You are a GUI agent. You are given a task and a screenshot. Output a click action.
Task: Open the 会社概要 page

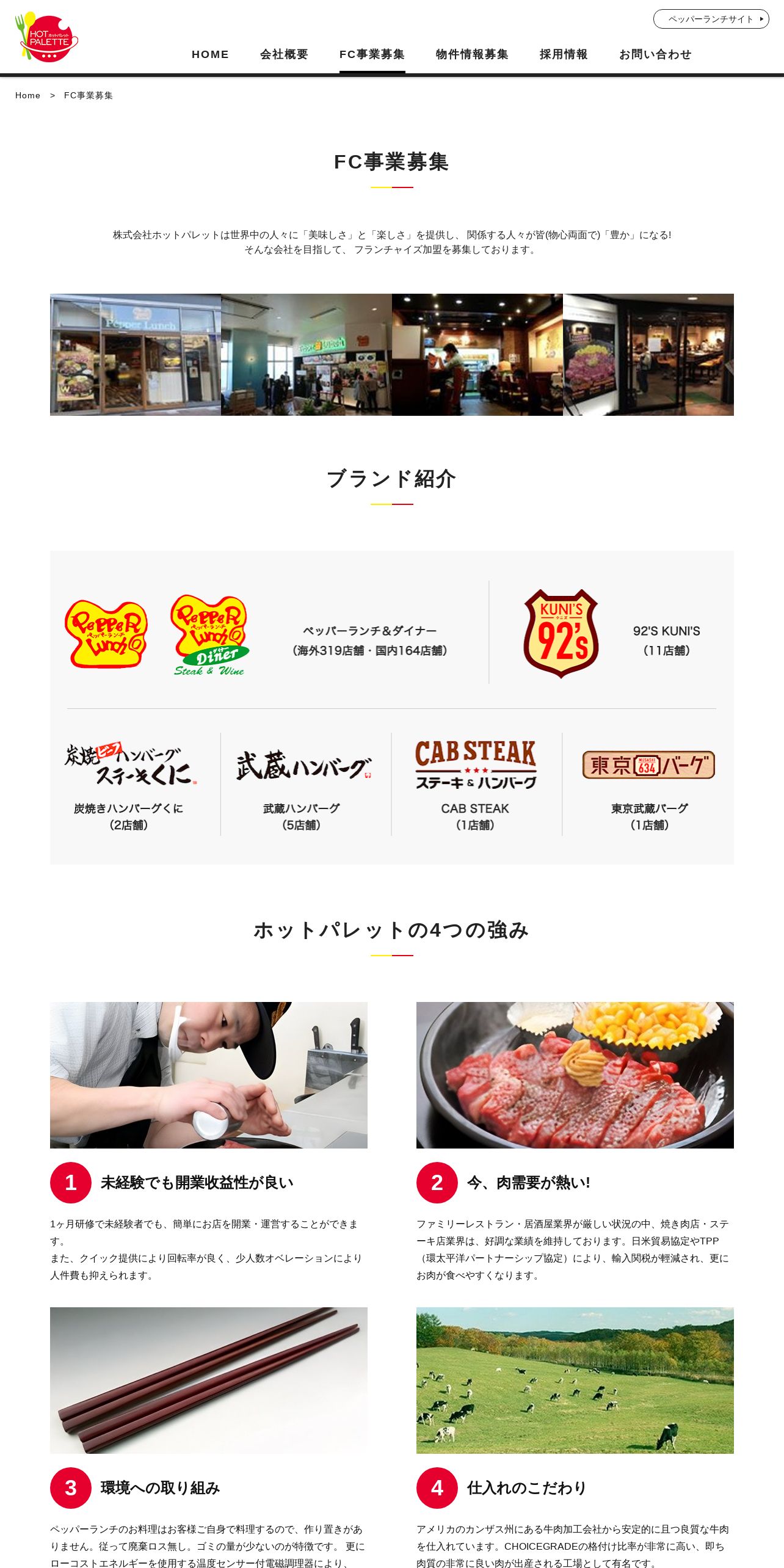pyautogui.click(x=284, y=54)
